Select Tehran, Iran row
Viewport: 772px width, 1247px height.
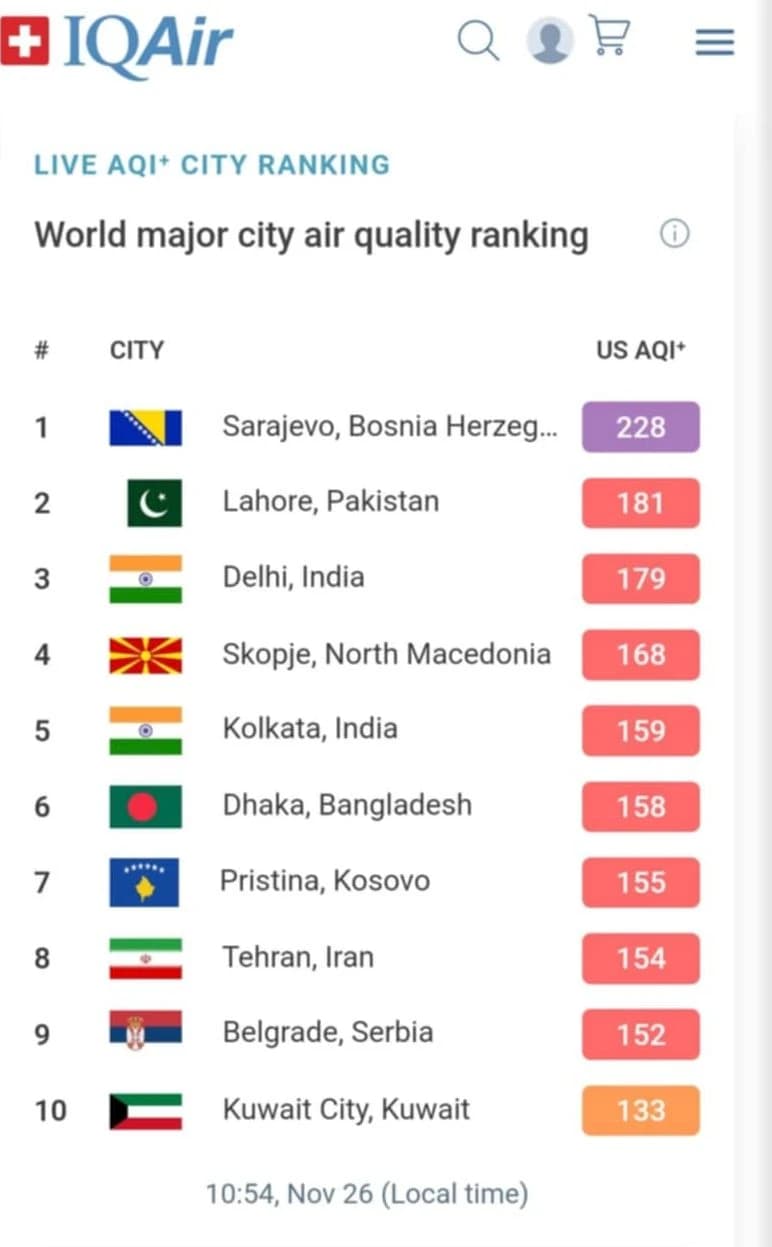[366, 958]
